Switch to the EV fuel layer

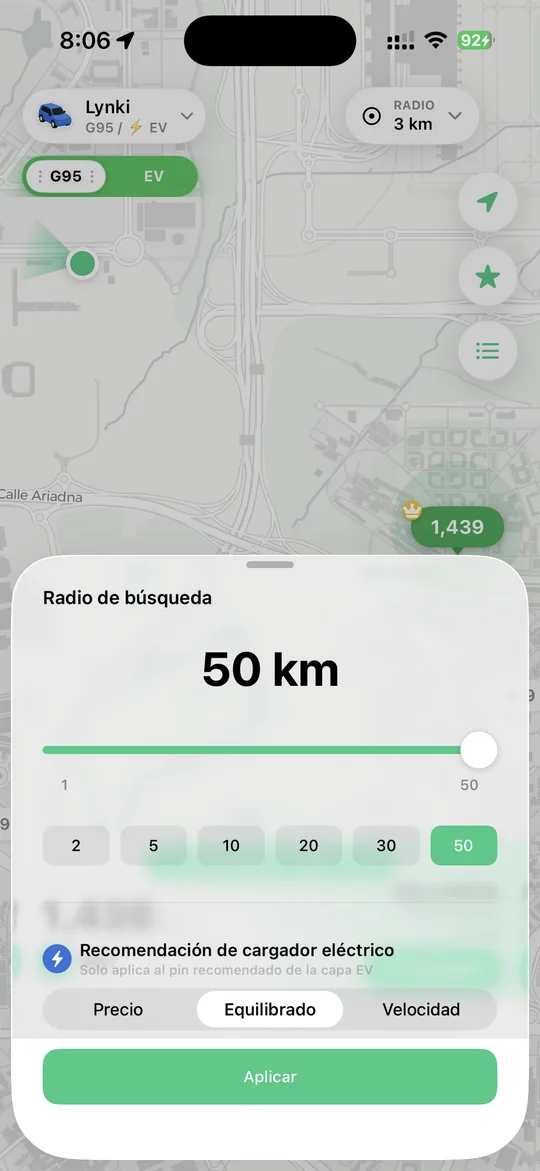154,177
